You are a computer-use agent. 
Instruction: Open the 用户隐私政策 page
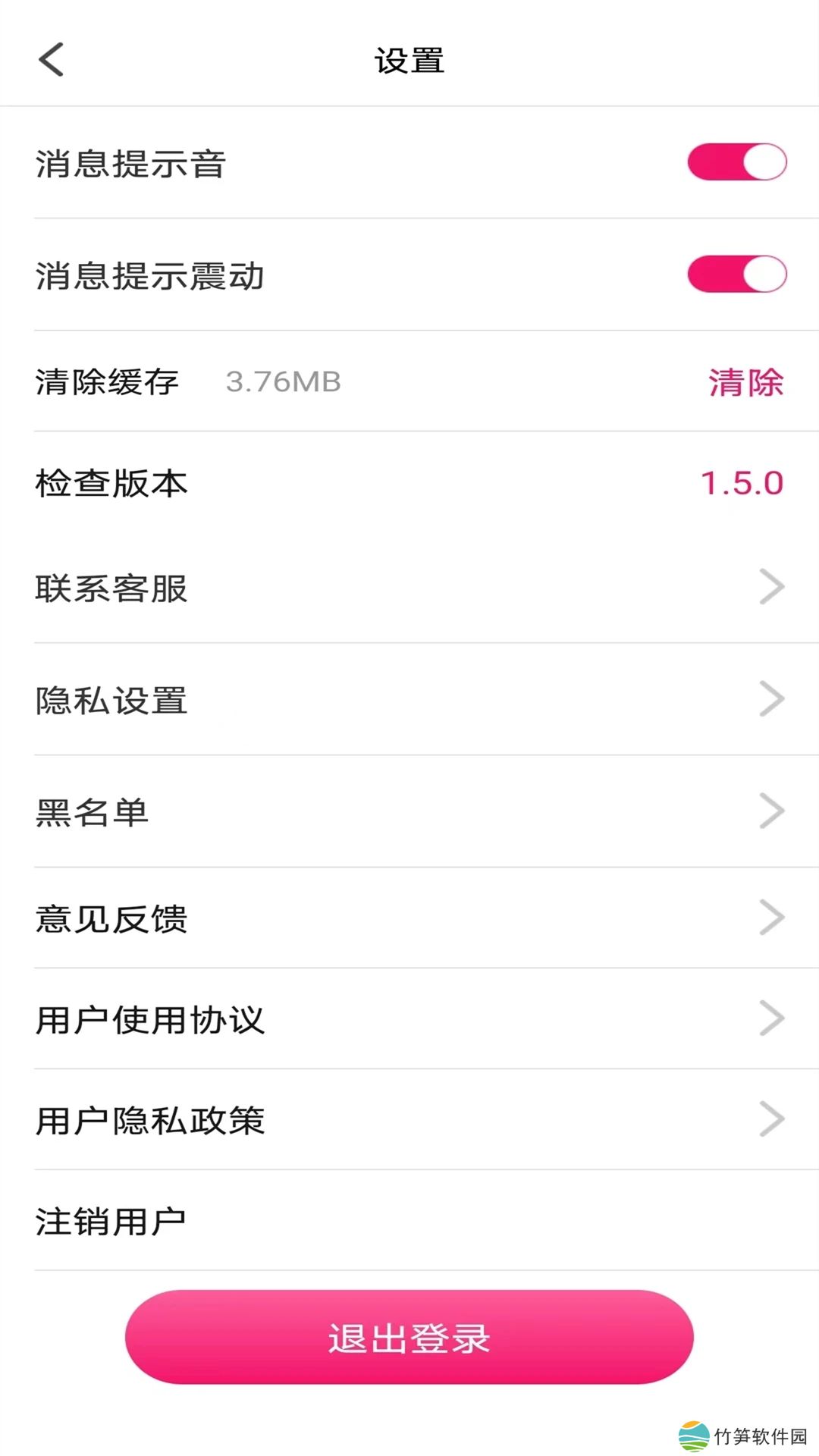tap(409, 1119)
